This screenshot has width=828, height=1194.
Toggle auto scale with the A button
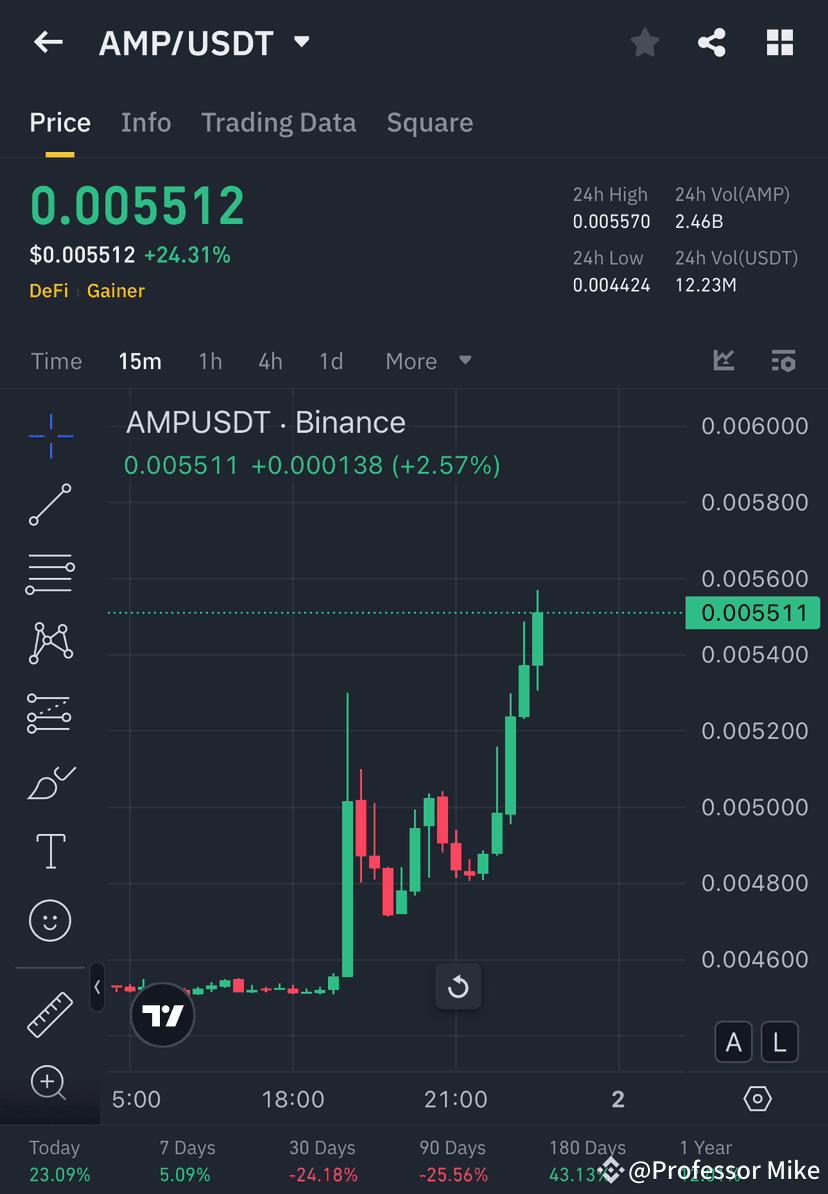click(x=734, y=1042)
